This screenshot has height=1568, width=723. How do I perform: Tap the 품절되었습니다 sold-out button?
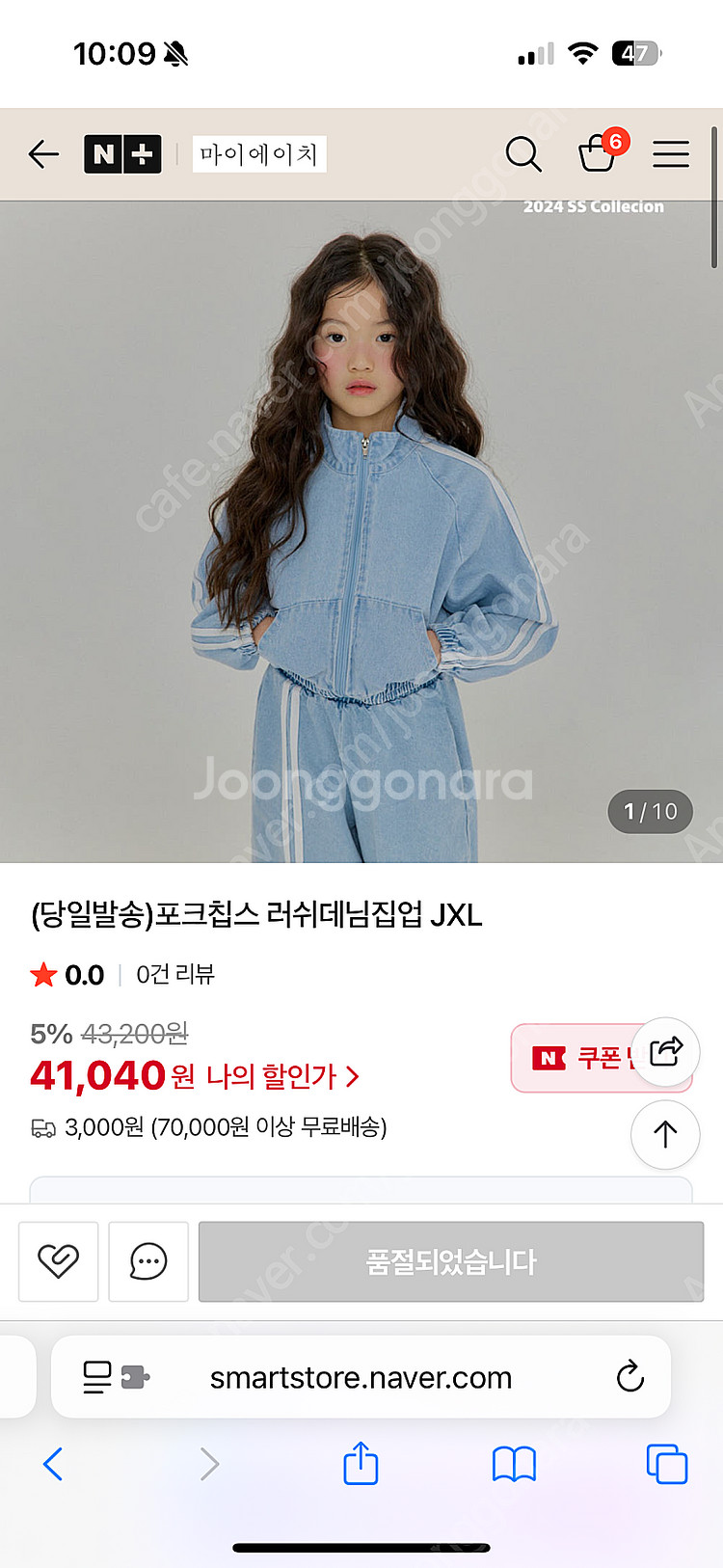[x=451, y=1261]
